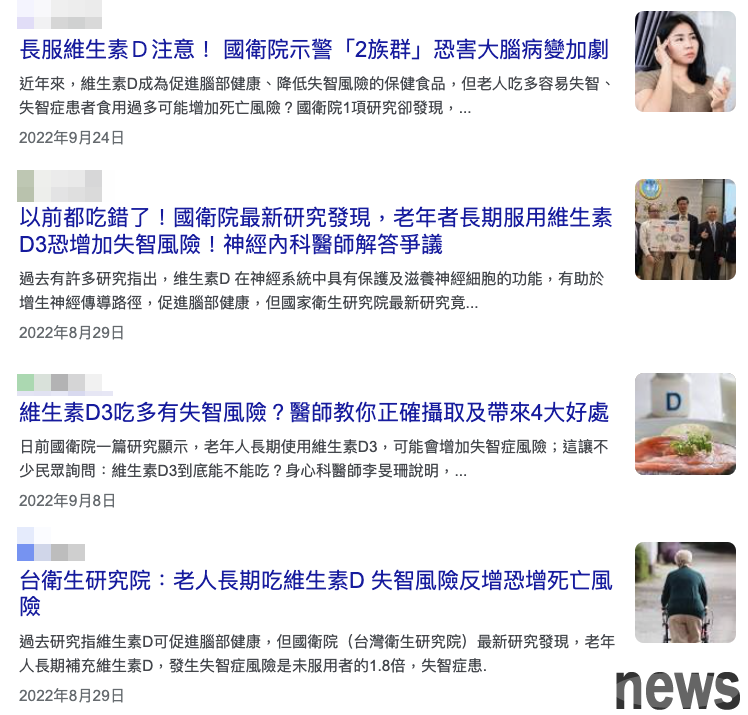Tap the vitamin D bottle and salmon thumbnail
748x715 pixels.
click(685, 423)
